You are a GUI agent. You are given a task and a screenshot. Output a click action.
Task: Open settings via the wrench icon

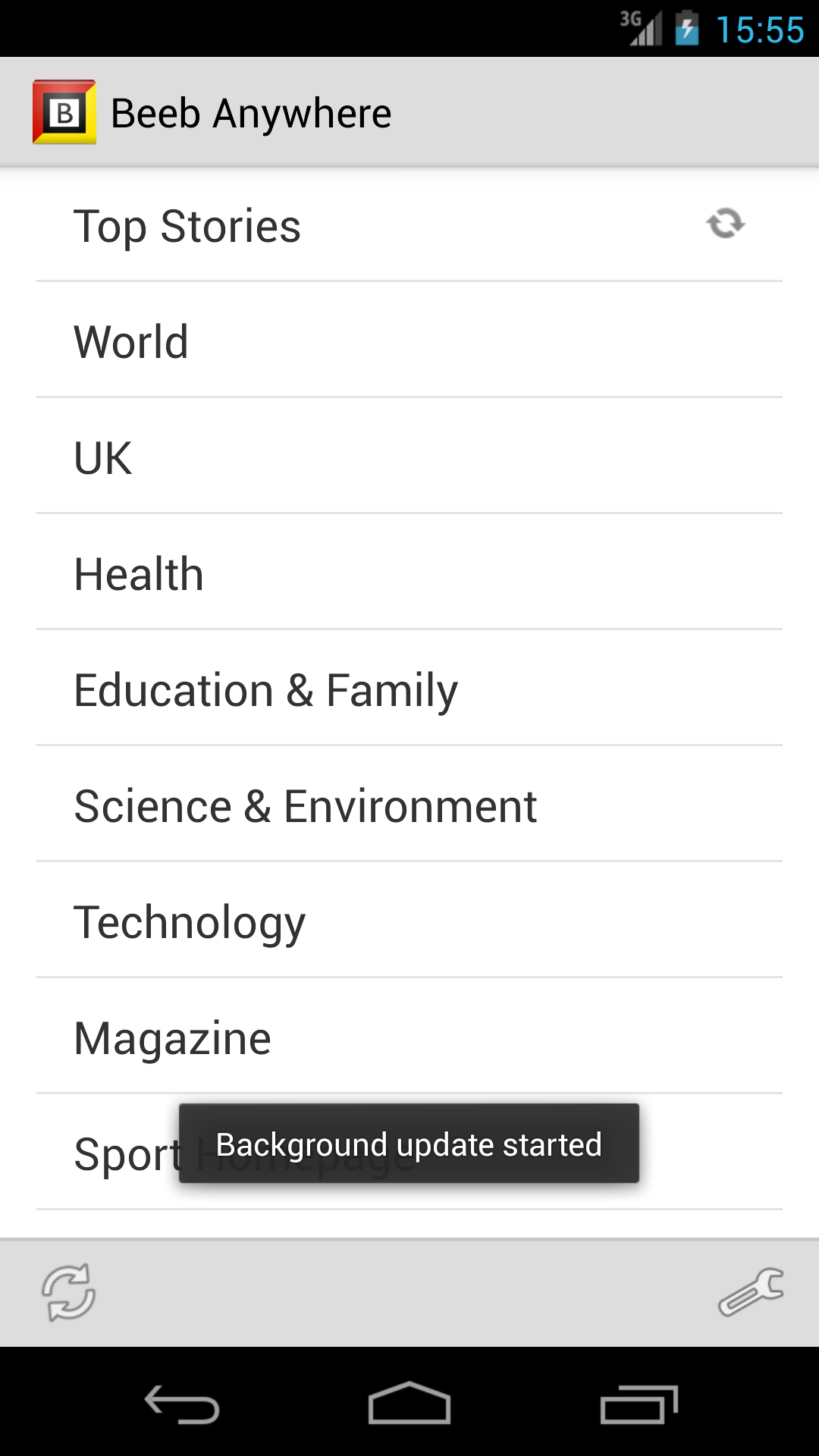tap(751, 1292)
